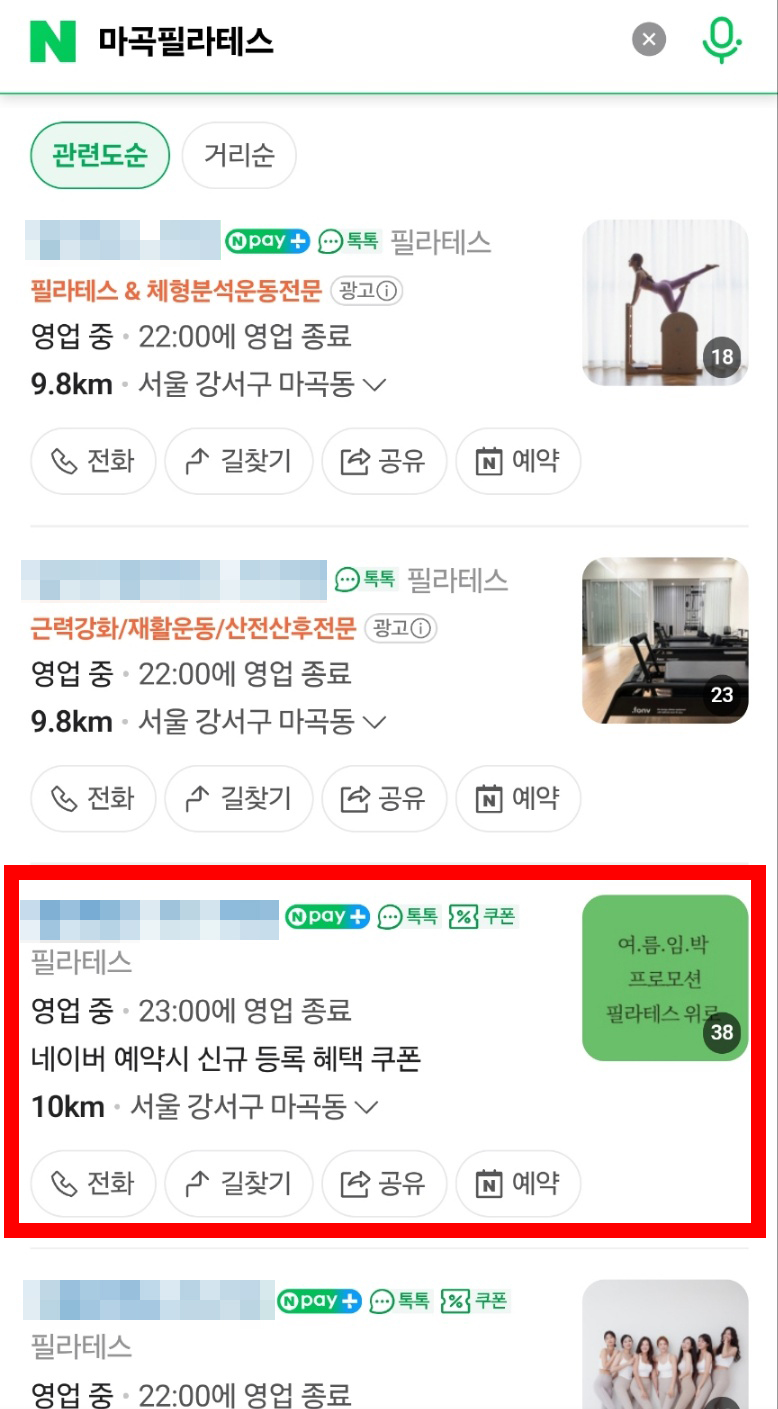Clear the search query text

(649, 40)
